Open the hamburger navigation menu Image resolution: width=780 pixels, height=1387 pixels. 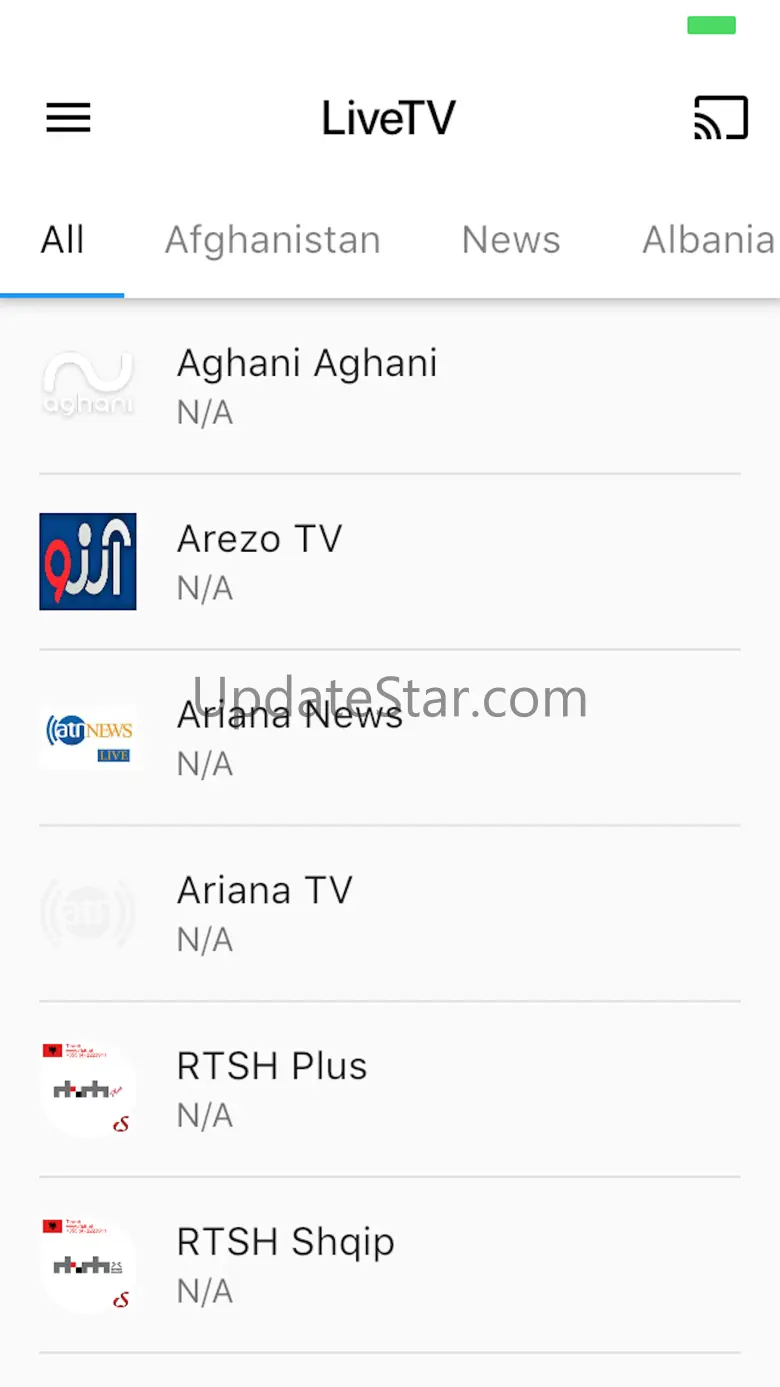[69, 118]
